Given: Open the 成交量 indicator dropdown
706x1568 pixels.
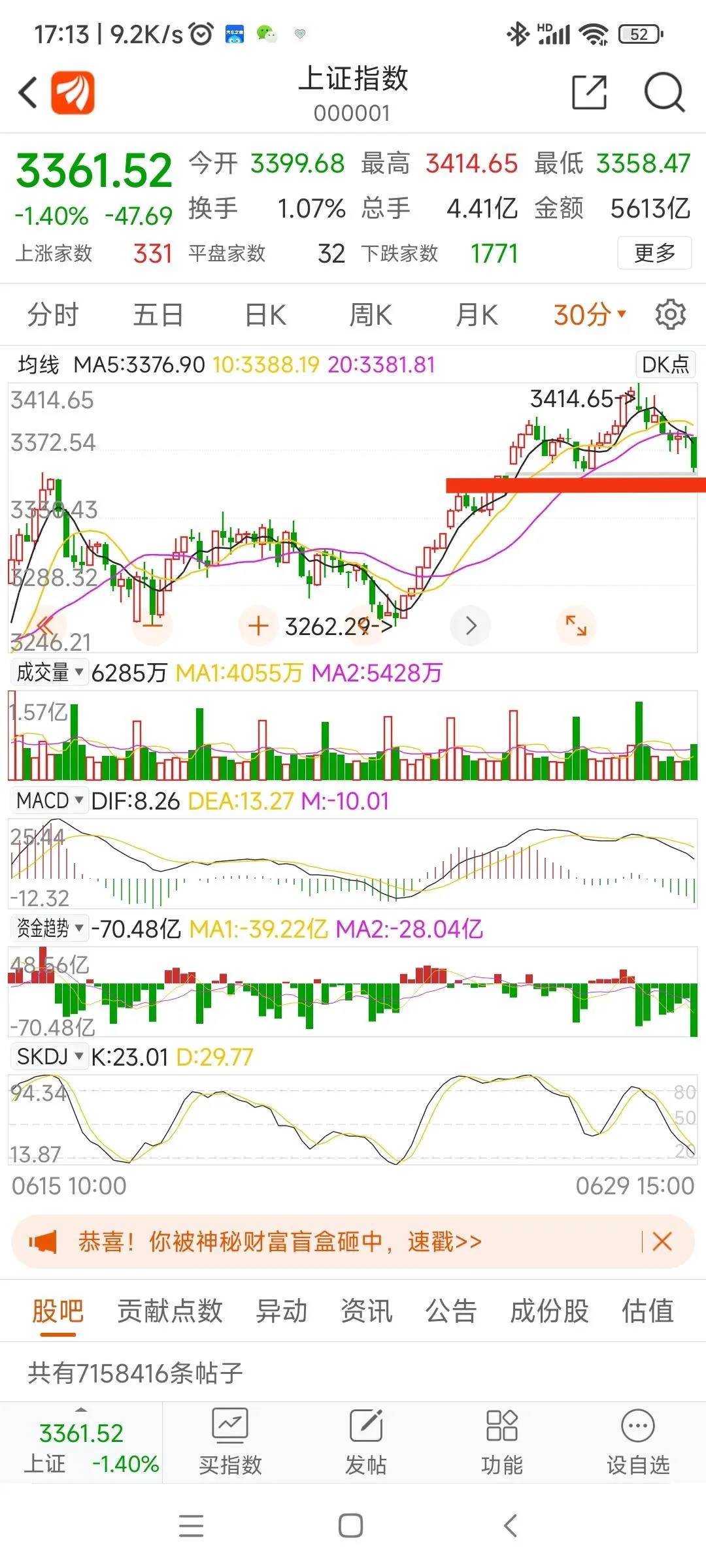Looking at the screenshot, I should tap(50, 672).
